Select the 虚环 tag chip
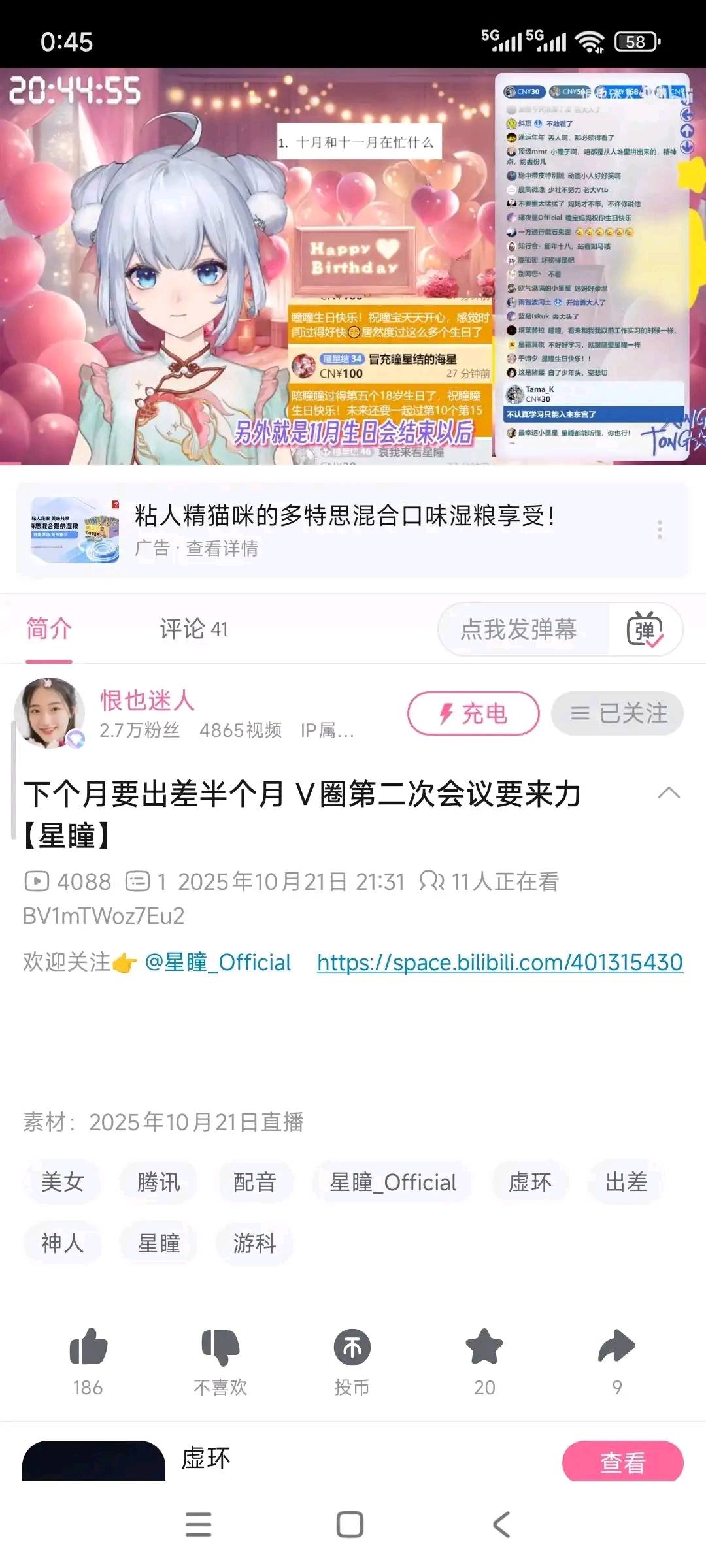 click(x=529, y=1182)
